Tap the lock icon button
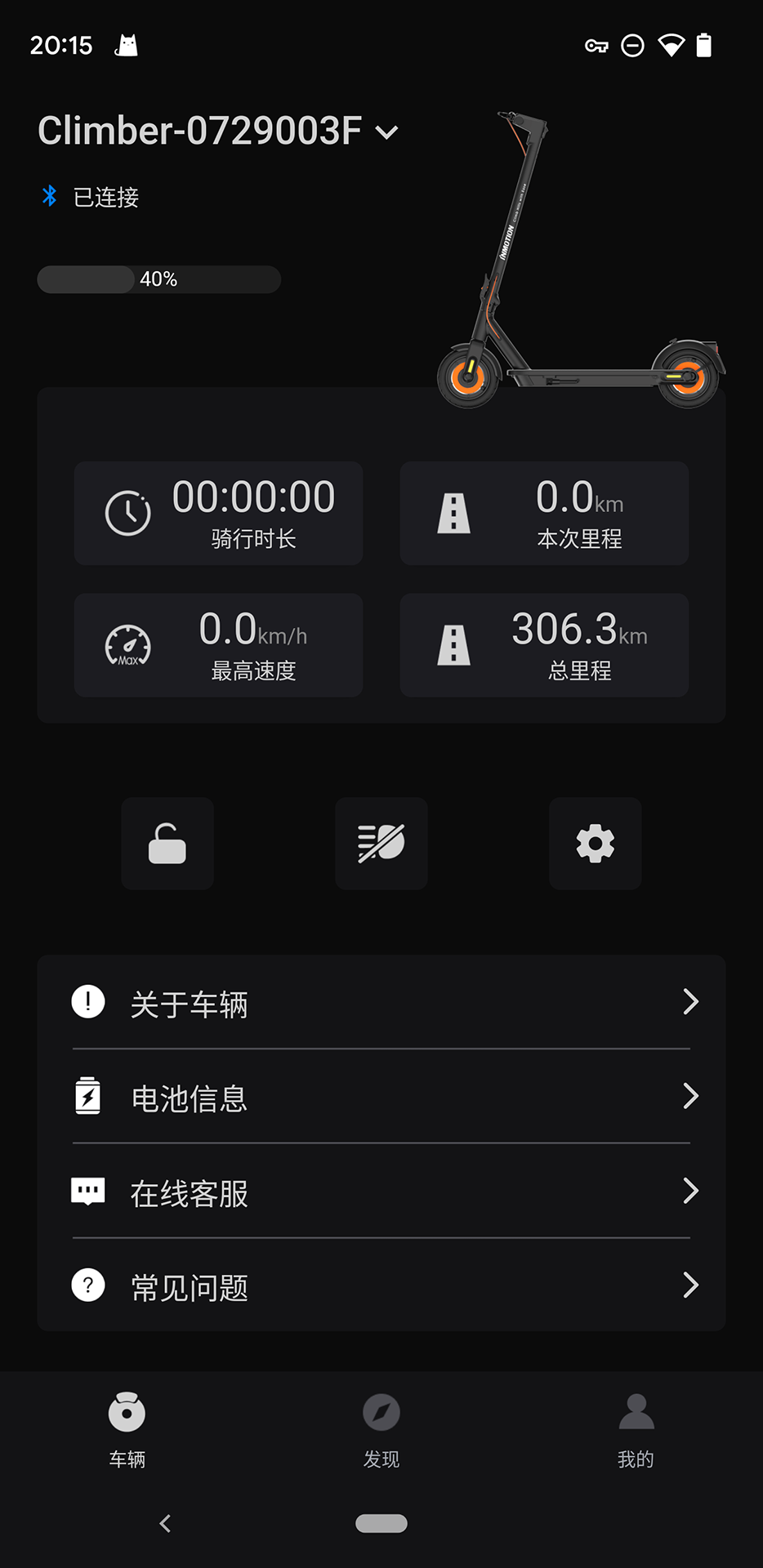 click(167, 844)
